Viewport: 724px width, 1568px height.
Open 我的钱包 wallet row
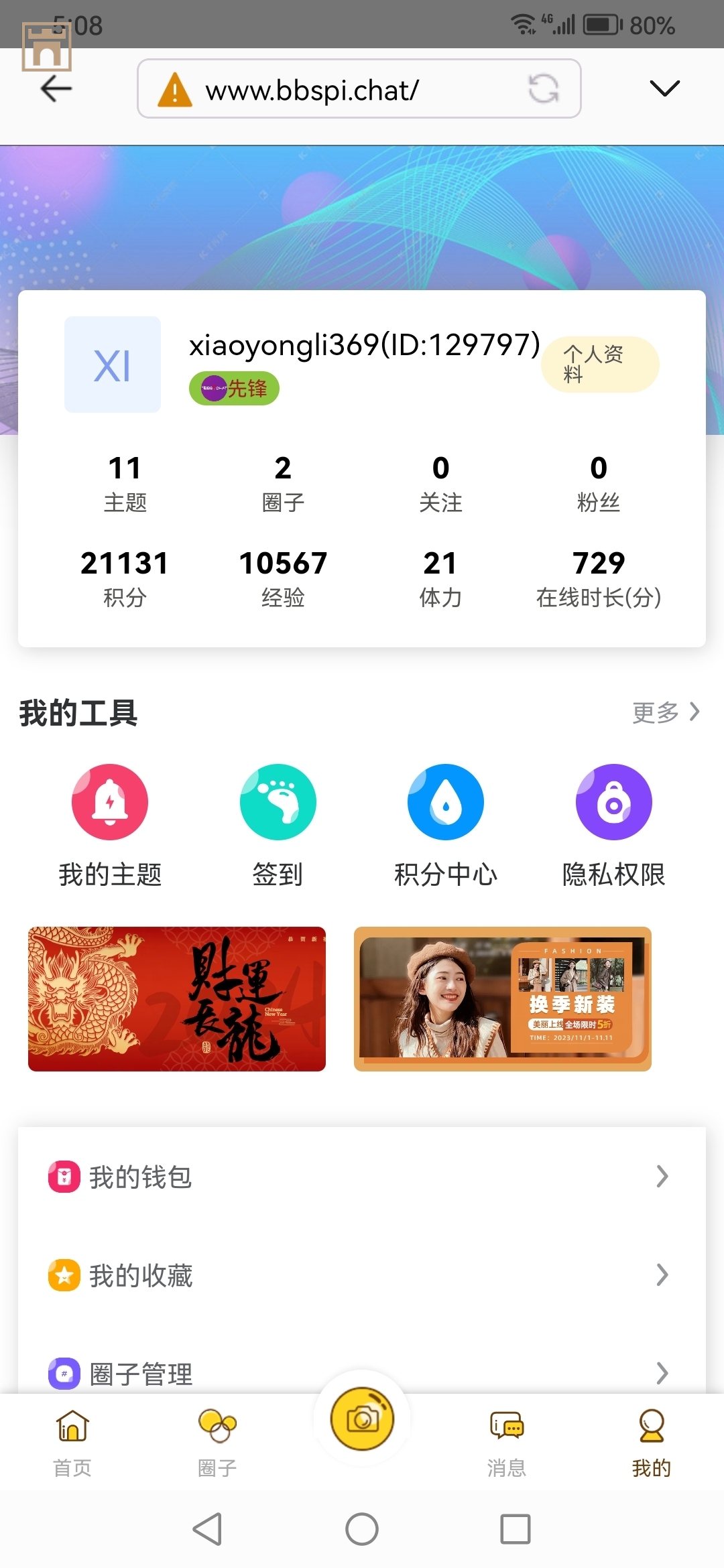361,1177
